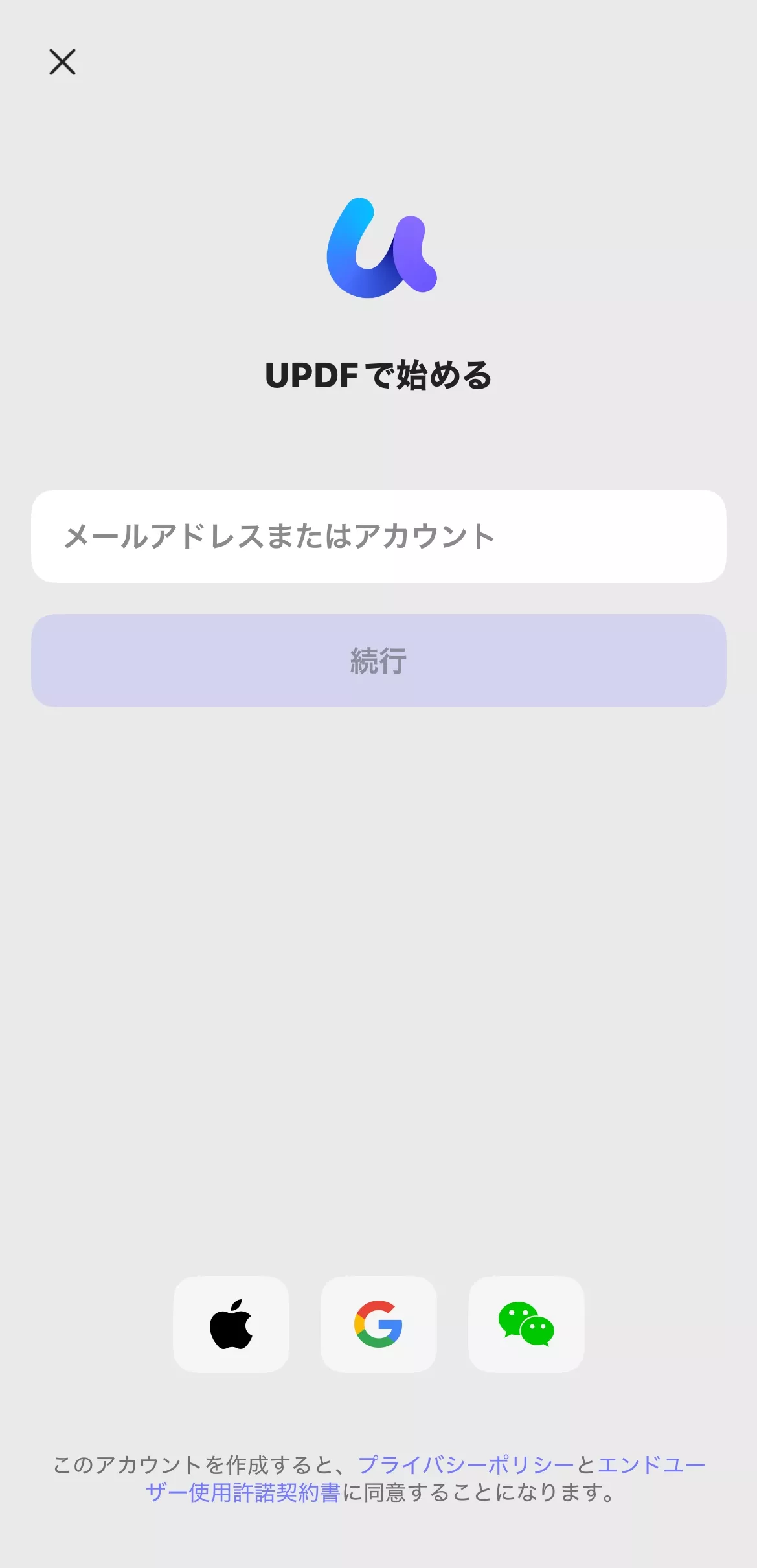Click the disabled 続行 button
Screen dimensions: 757x1568
coord(378,661)
